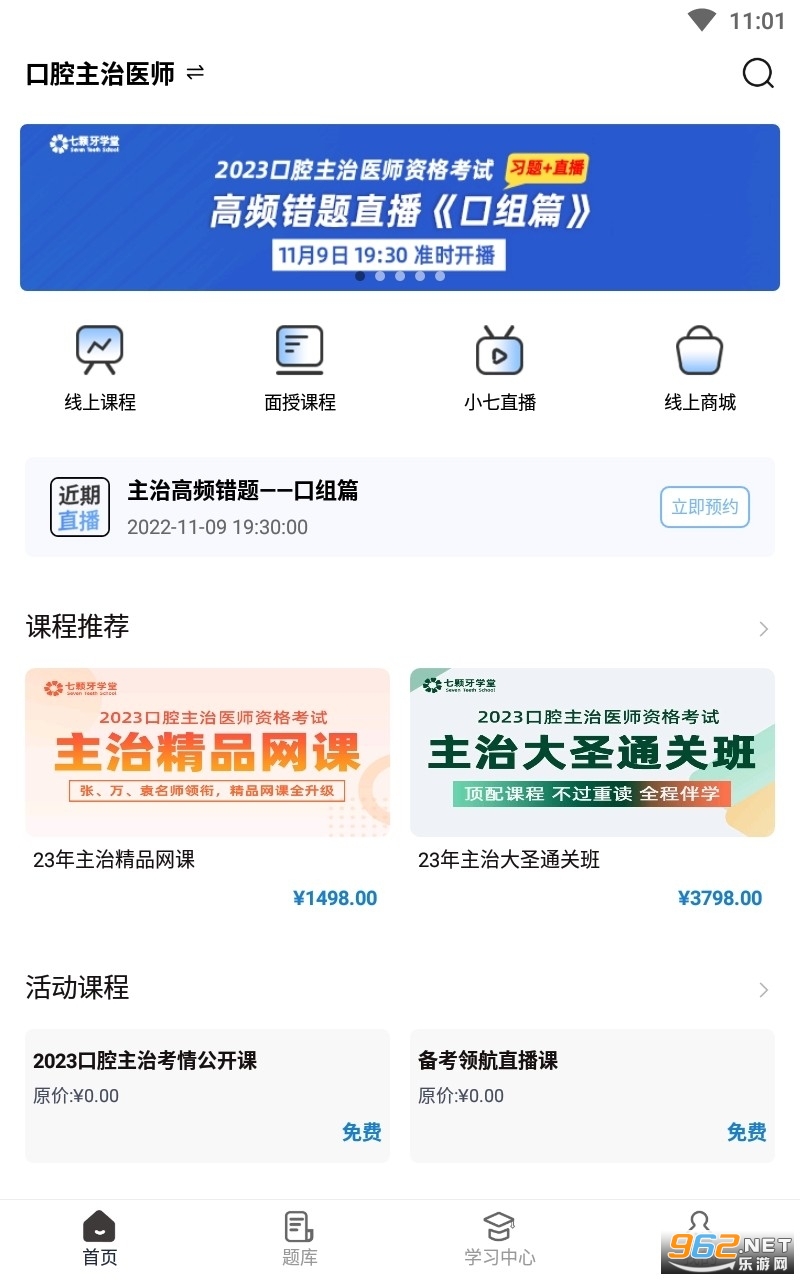The width and height of the screenshot is (800, 1280).
Task: Go to the 首页 tab
Action: [x=100, y=1238]
